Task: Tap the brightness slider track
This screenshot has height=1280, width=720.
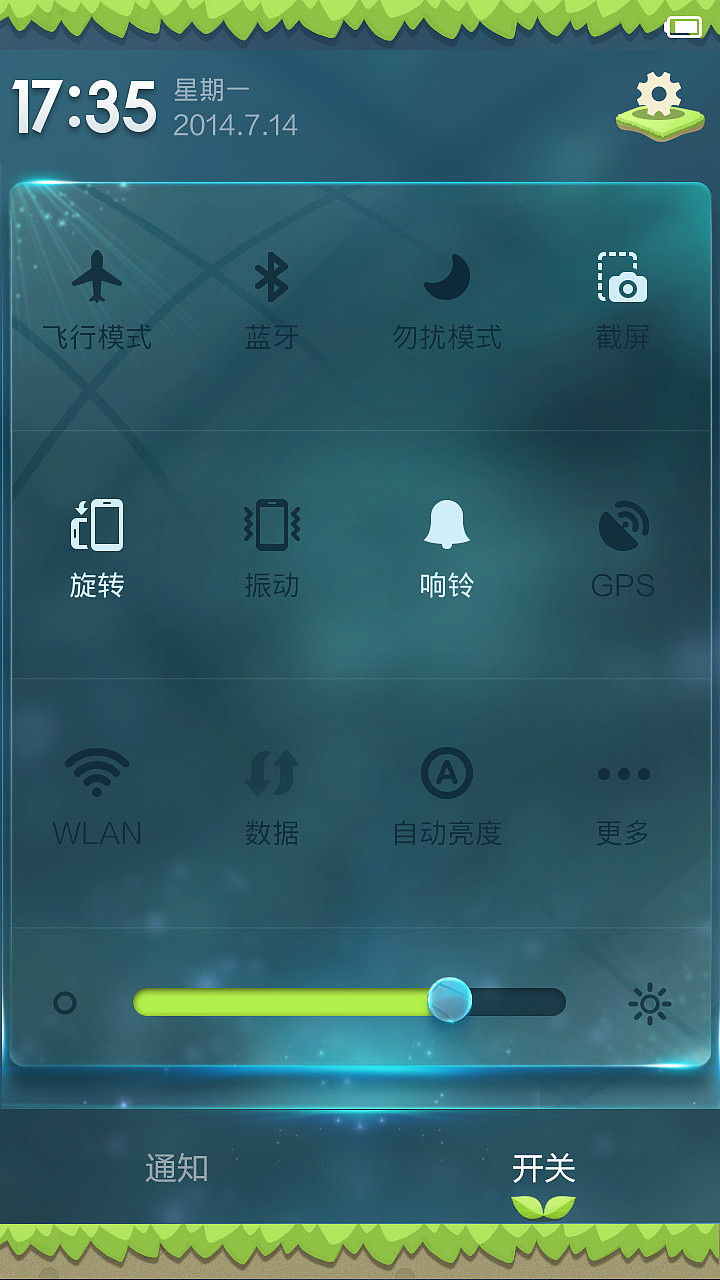Action: tap(349, 1001)
